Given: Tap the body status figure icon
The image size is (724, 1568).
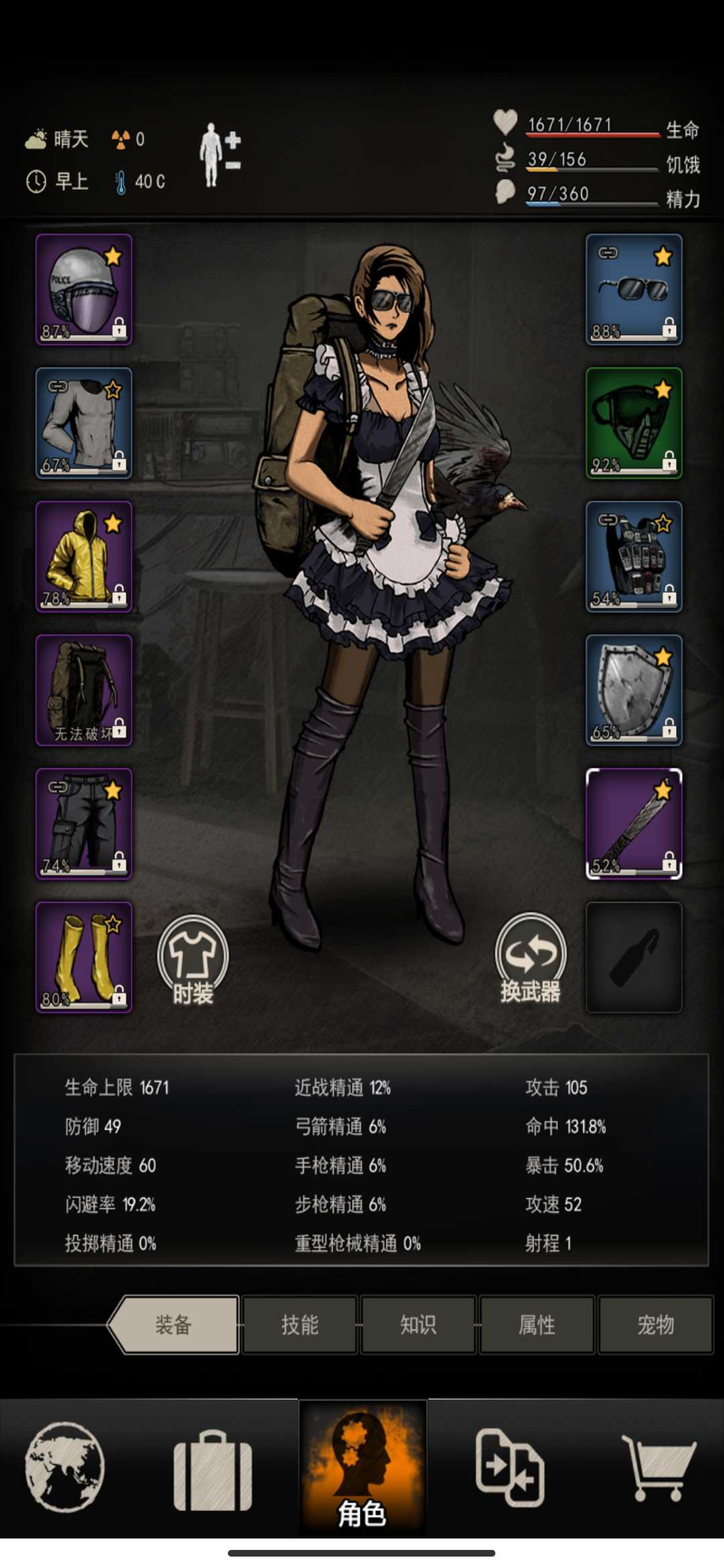Looking at the screenshot, I should point(218,155).
